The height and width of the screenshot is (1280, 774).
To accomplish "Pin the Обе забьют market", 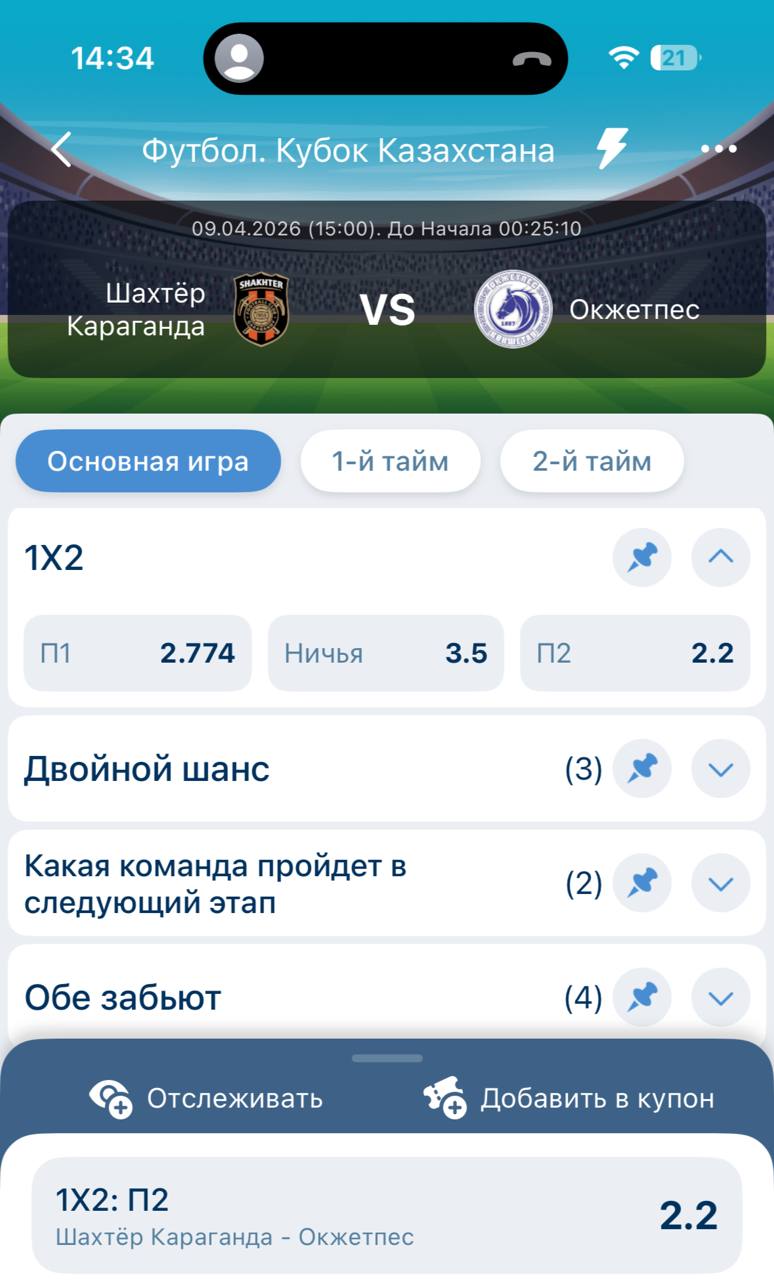I will tap(642, 998).
